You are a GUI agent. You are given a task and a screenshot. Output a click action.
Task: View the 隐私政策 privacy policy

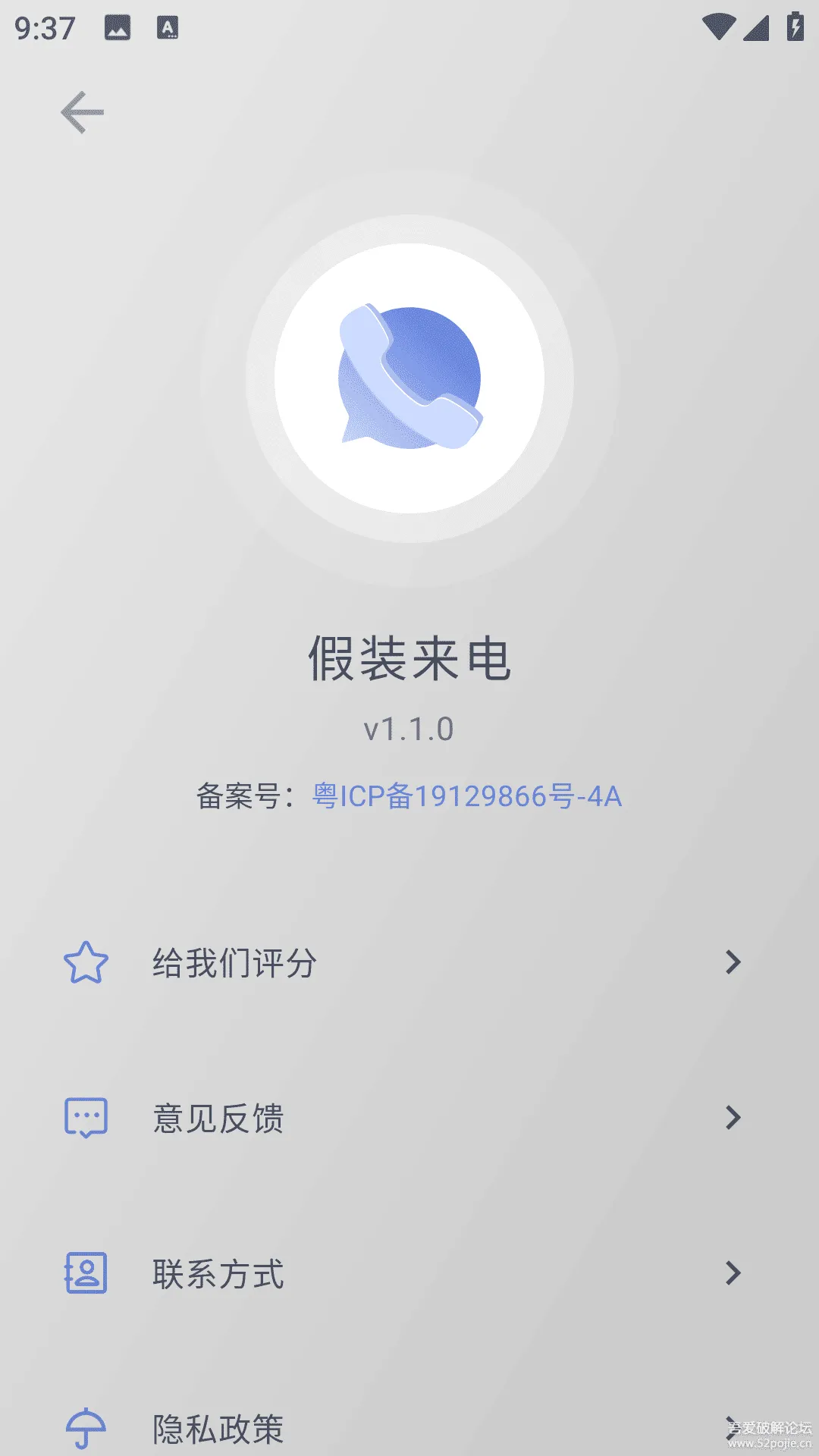coord(409,1427)
